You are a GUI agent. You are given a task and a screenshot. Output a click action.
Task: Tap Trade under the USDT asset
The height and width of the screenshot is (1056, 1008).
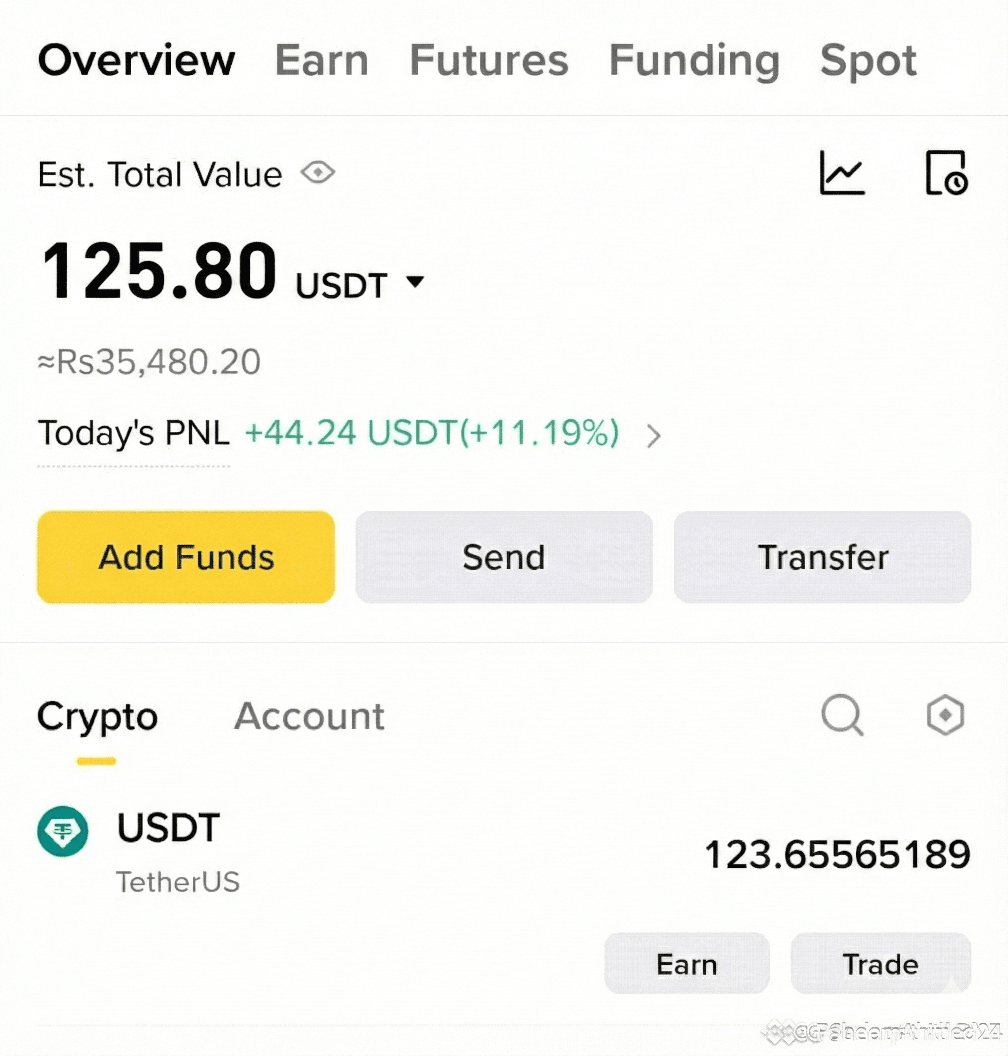tap(881, 964)
